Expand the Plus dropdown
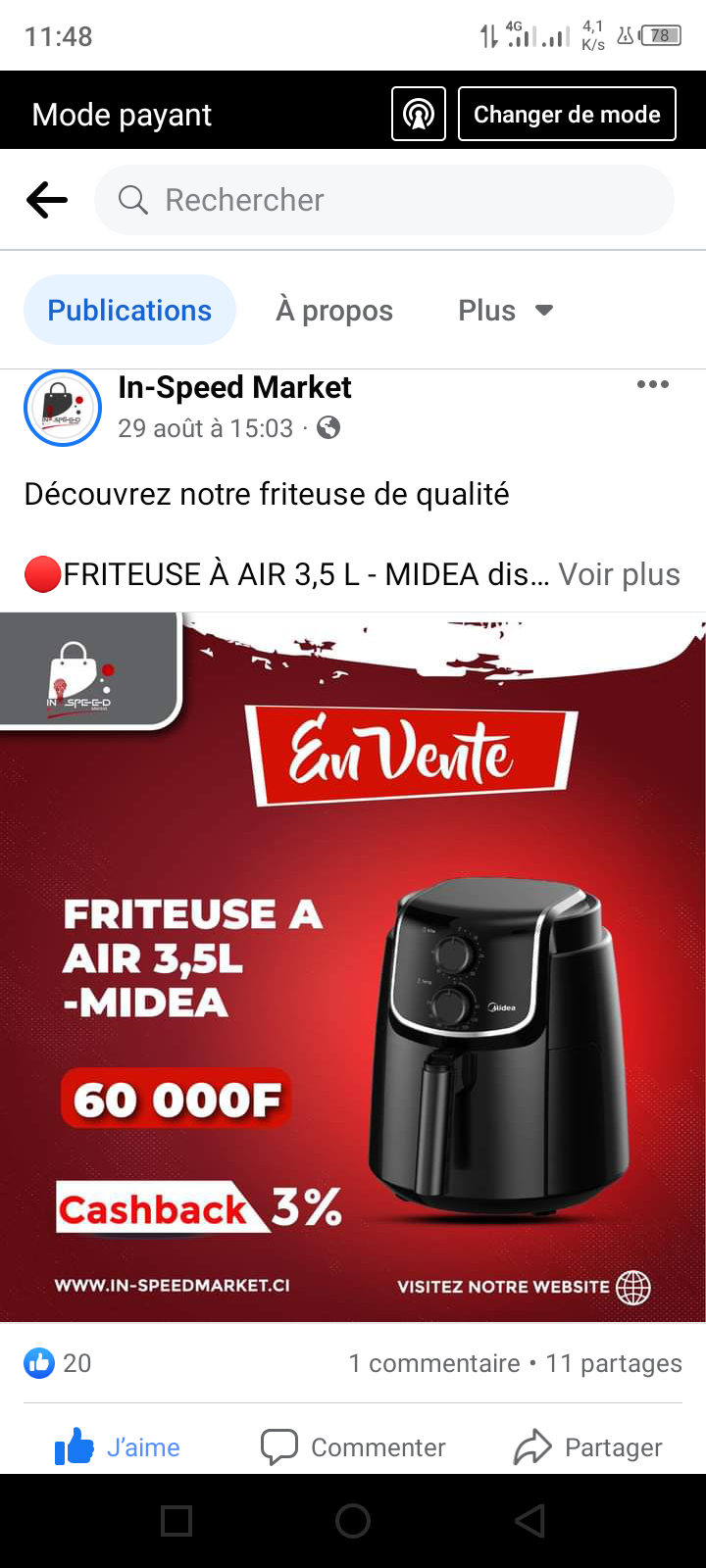 505,311
